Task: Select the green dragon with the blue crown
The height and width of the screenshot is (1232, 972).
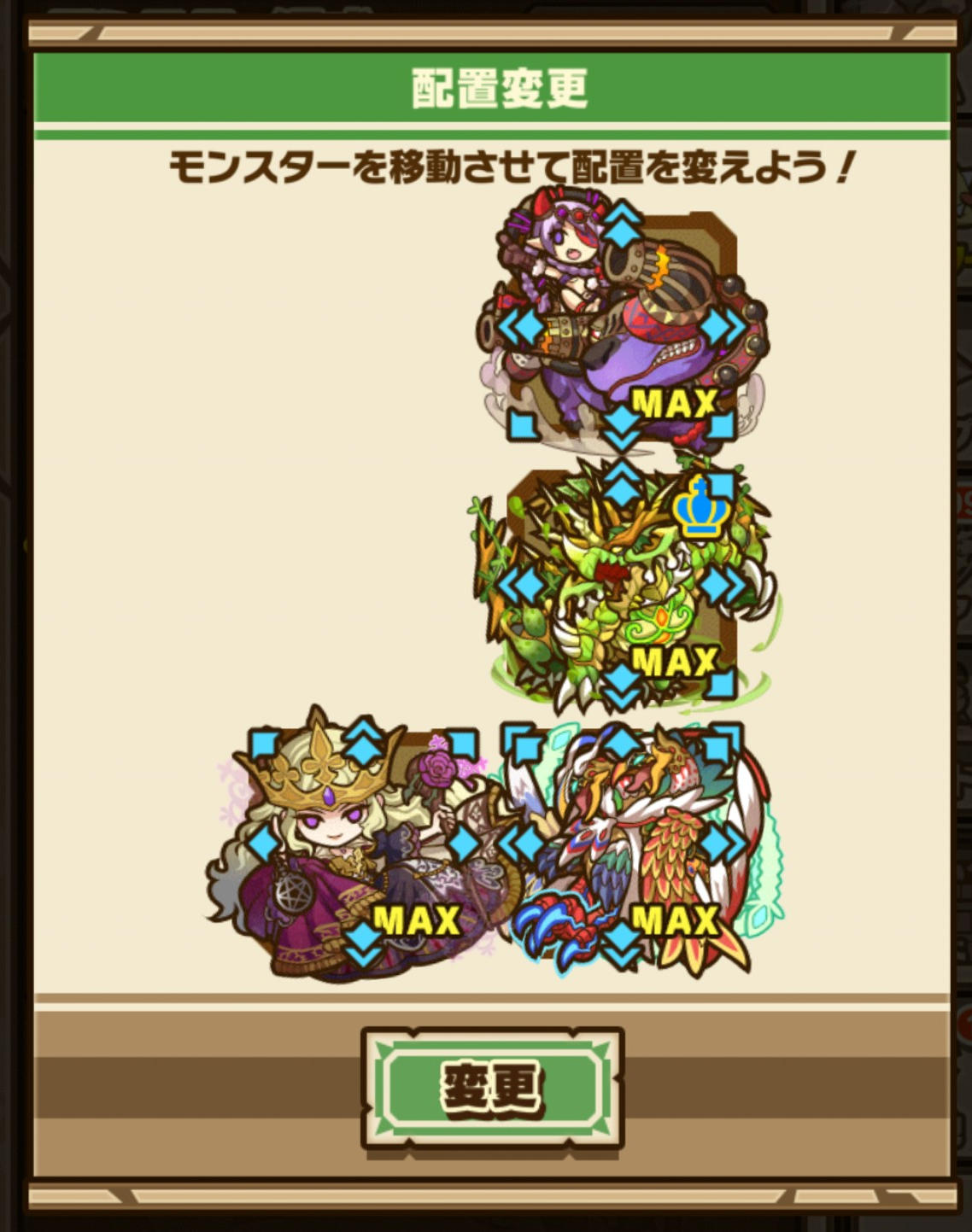Action: (x=621, y=587)
